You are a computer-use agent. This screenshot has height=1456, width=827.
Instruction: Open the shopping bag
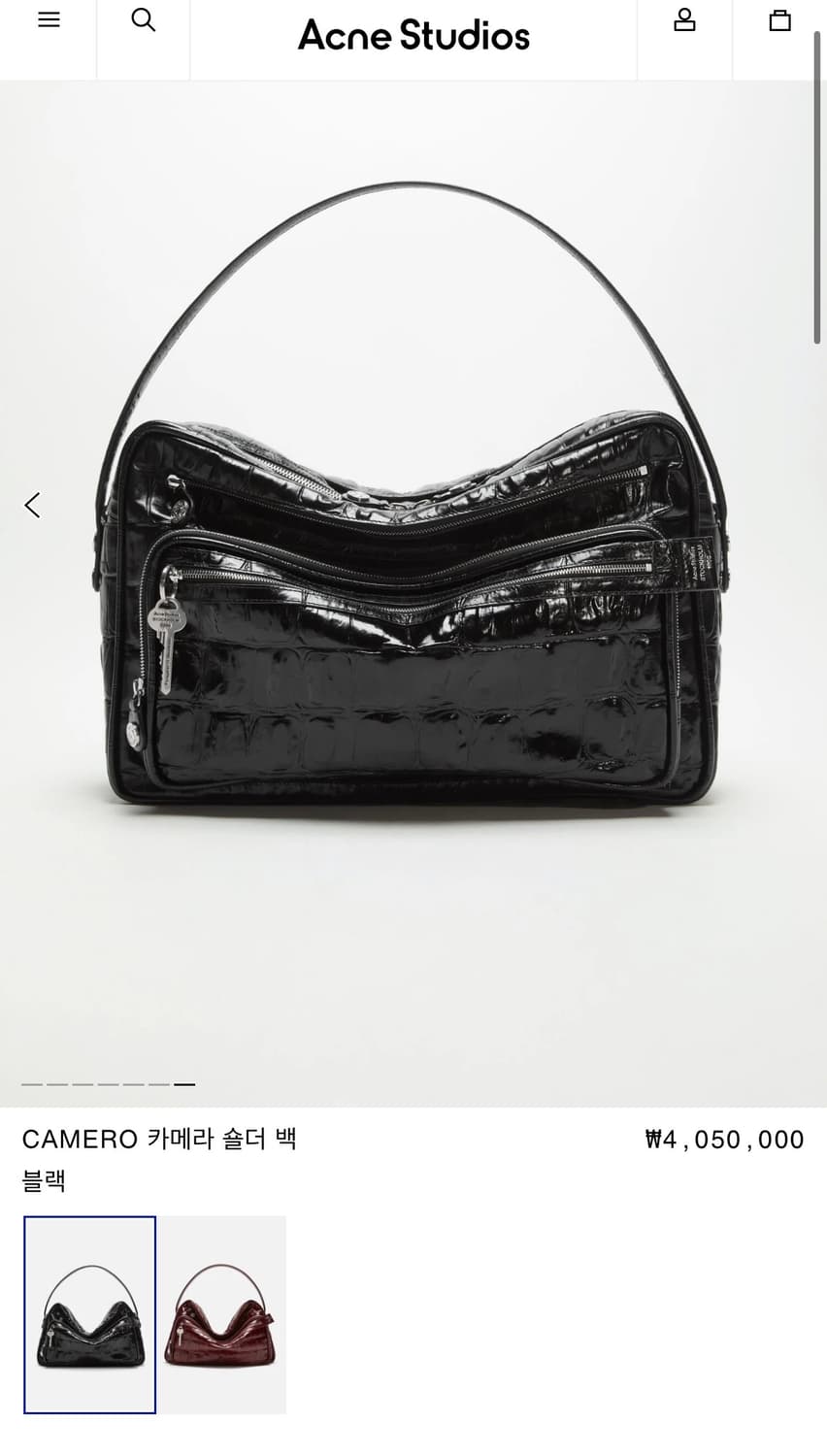click(779, 19)
